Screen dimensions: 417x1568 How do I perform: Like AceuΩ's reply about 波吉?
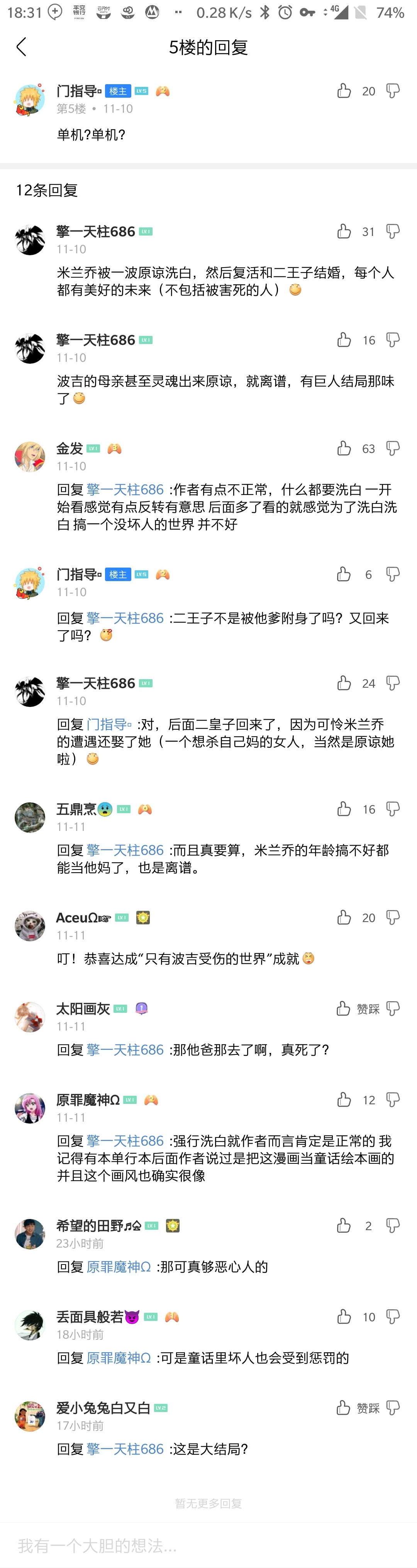pyautogui.click(x=344, y=917)
